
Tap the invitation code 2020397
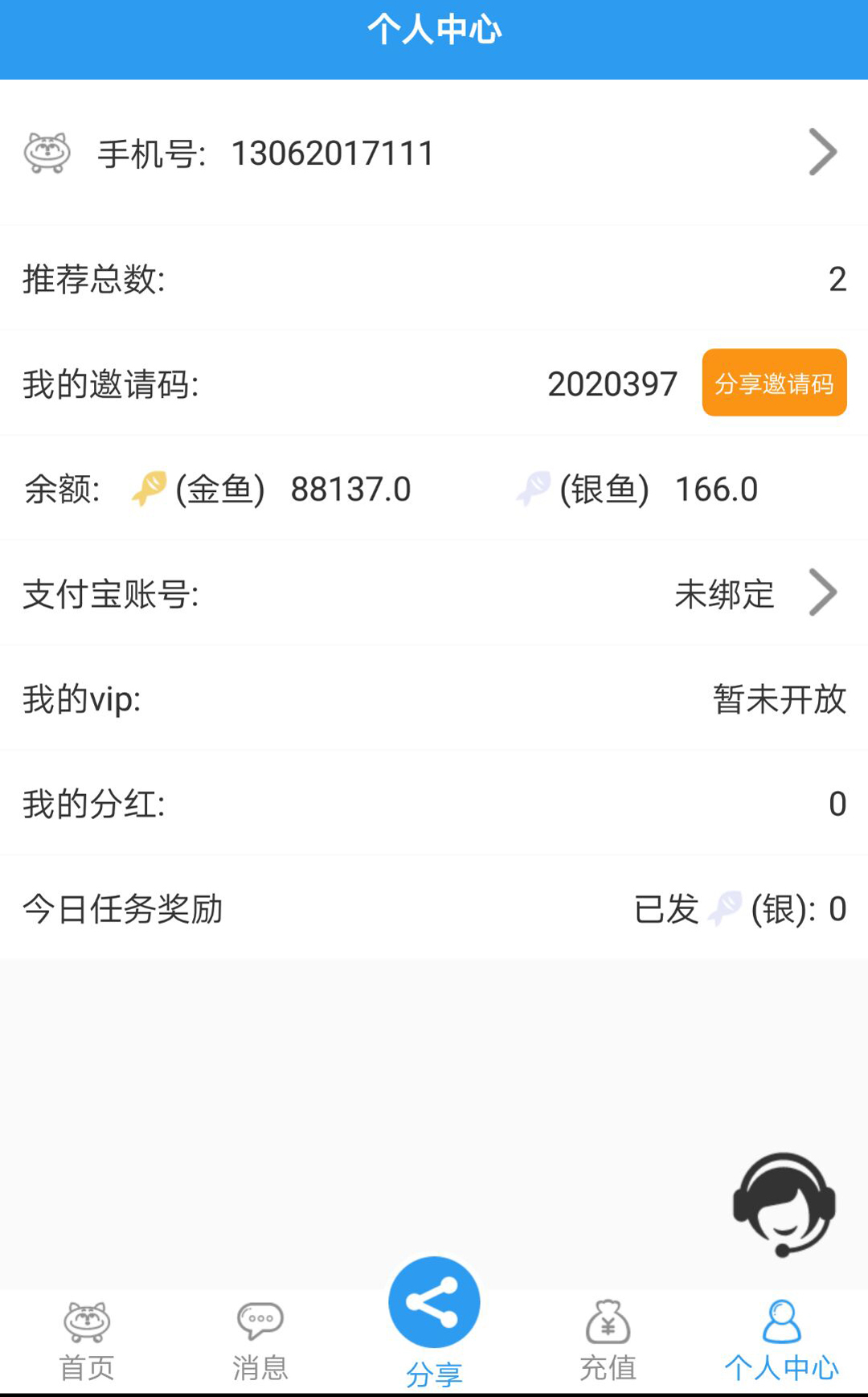click(611, 383)
